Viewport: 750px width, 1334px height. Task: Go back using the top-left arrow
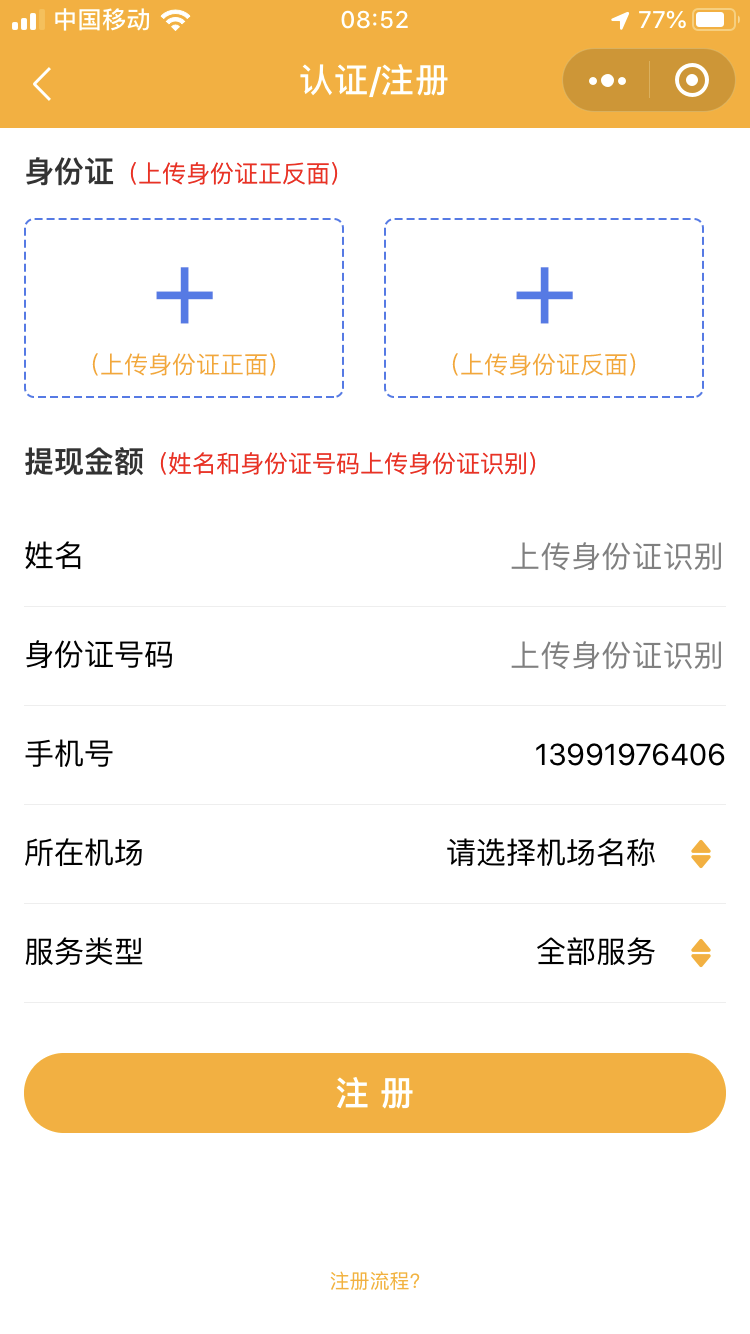click(42, 83)
